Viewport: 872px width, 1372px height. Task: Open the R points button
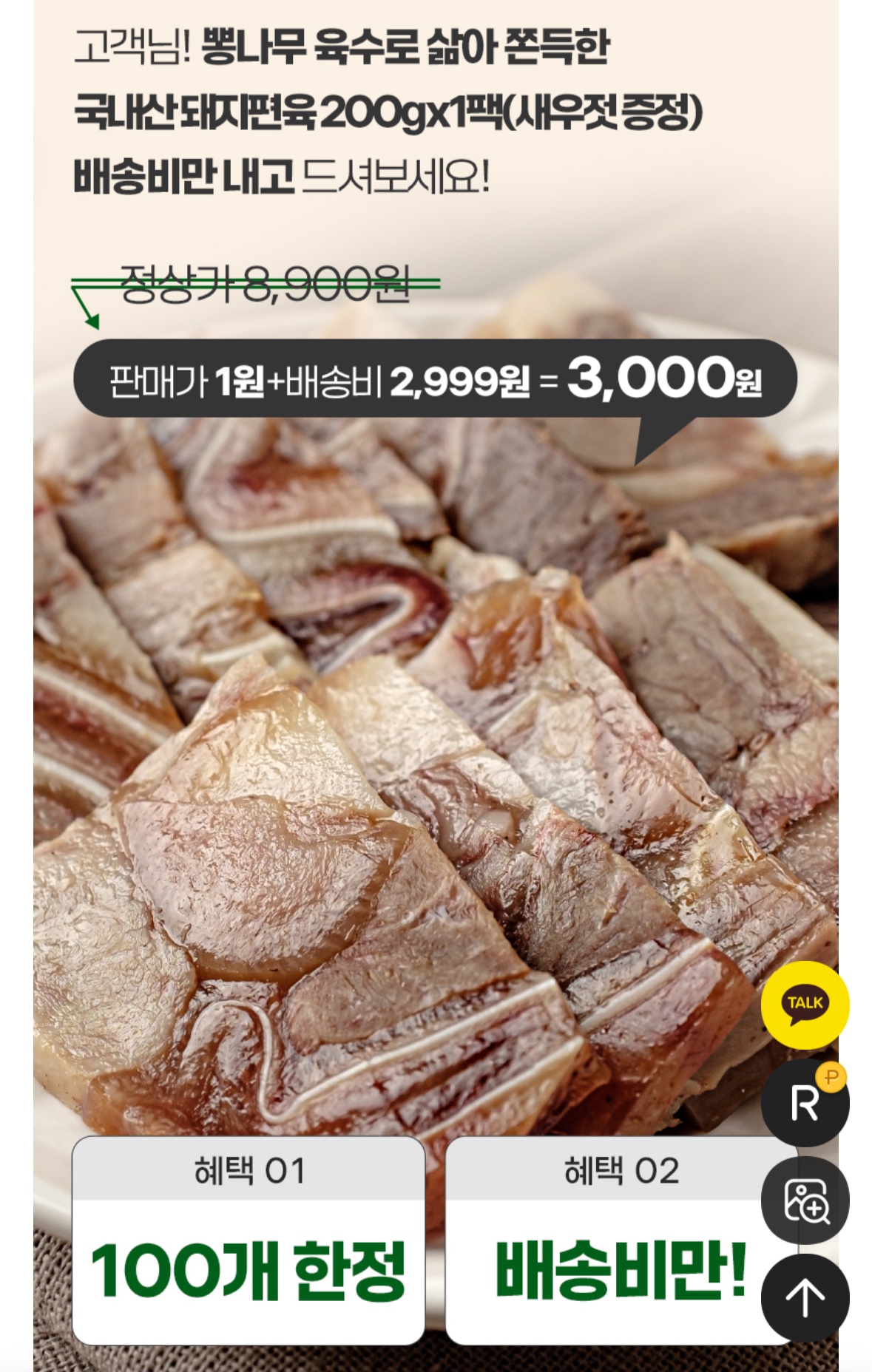(x=805, y=1104)
